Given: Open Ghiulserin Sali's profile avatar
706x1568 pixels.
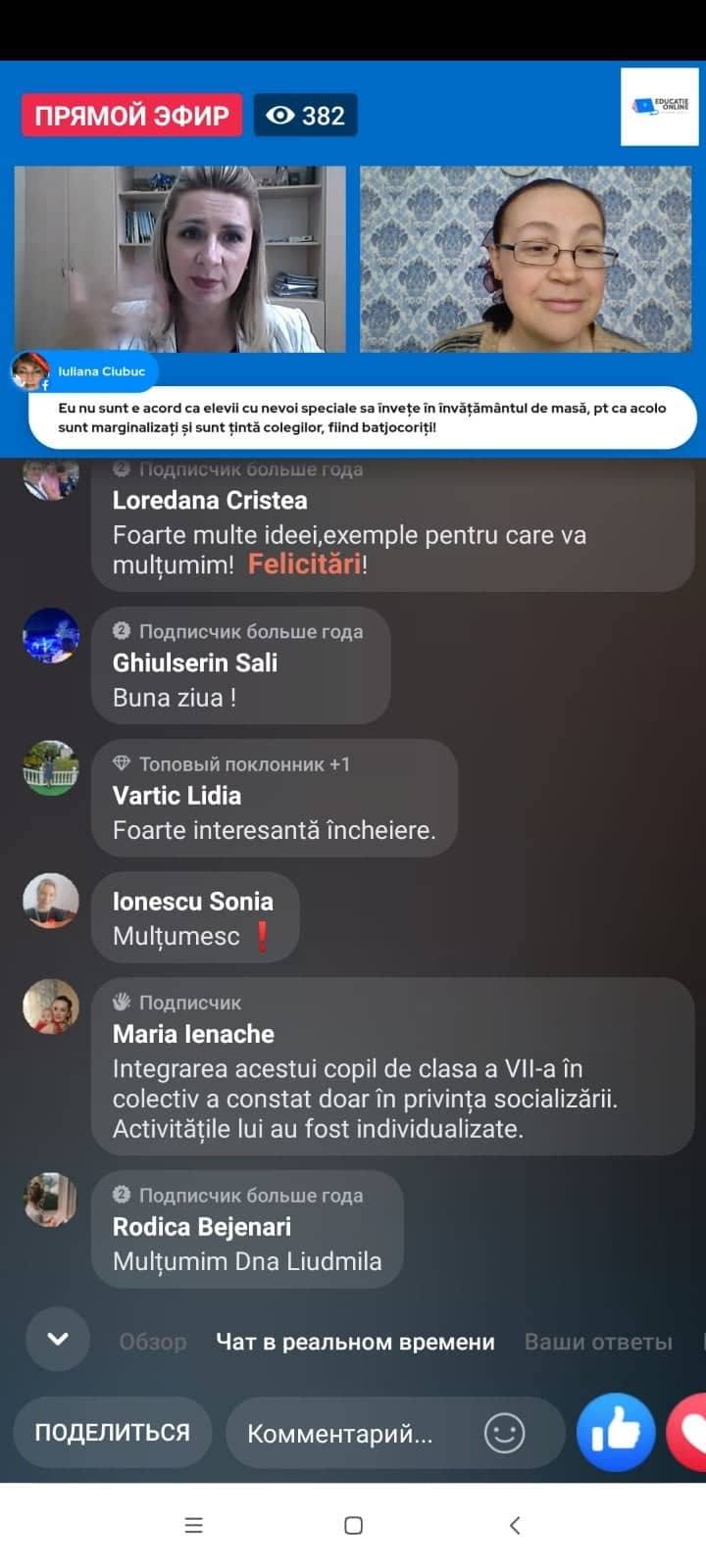Looking at the screenshot, I should pos(51,635).
